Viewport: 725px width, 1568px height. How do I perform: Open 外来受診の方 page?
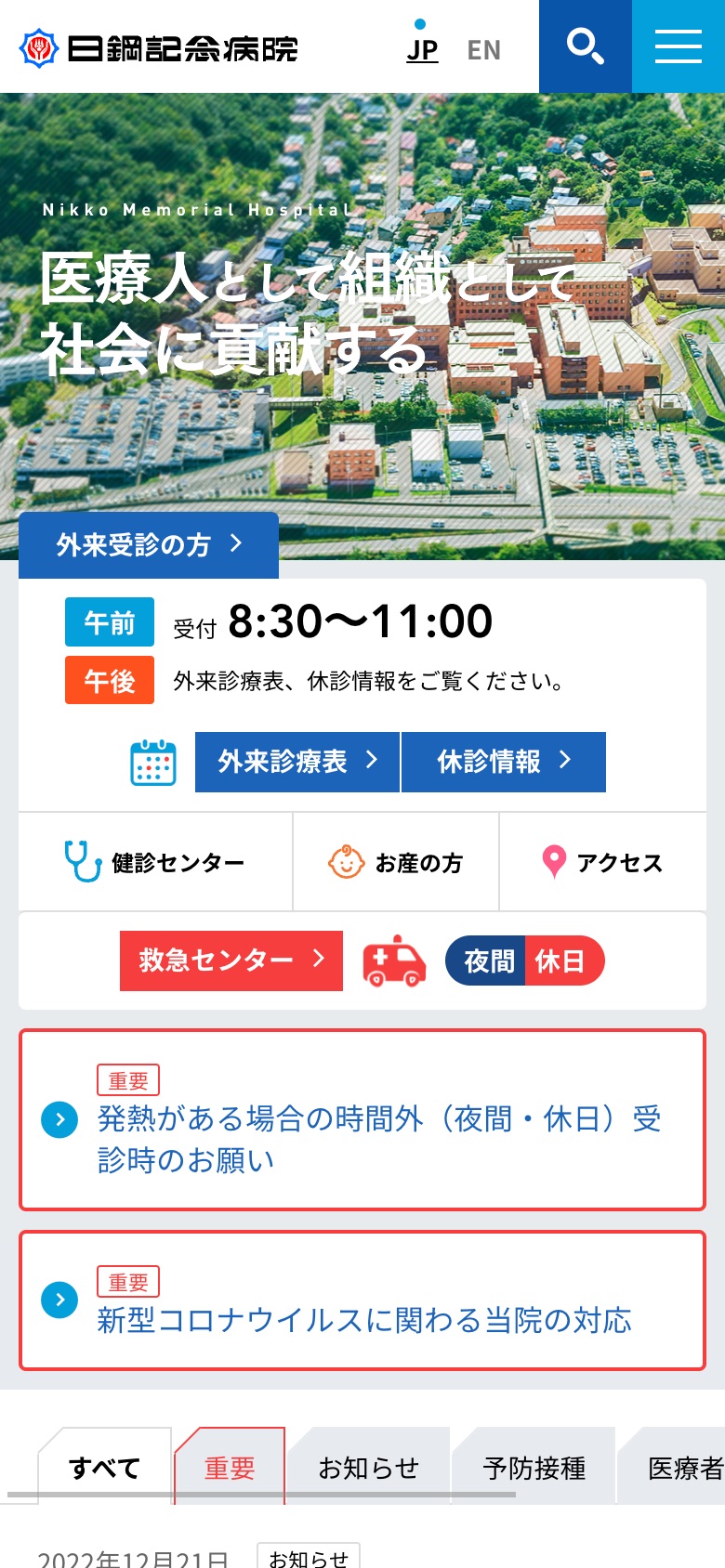(149, 544)
